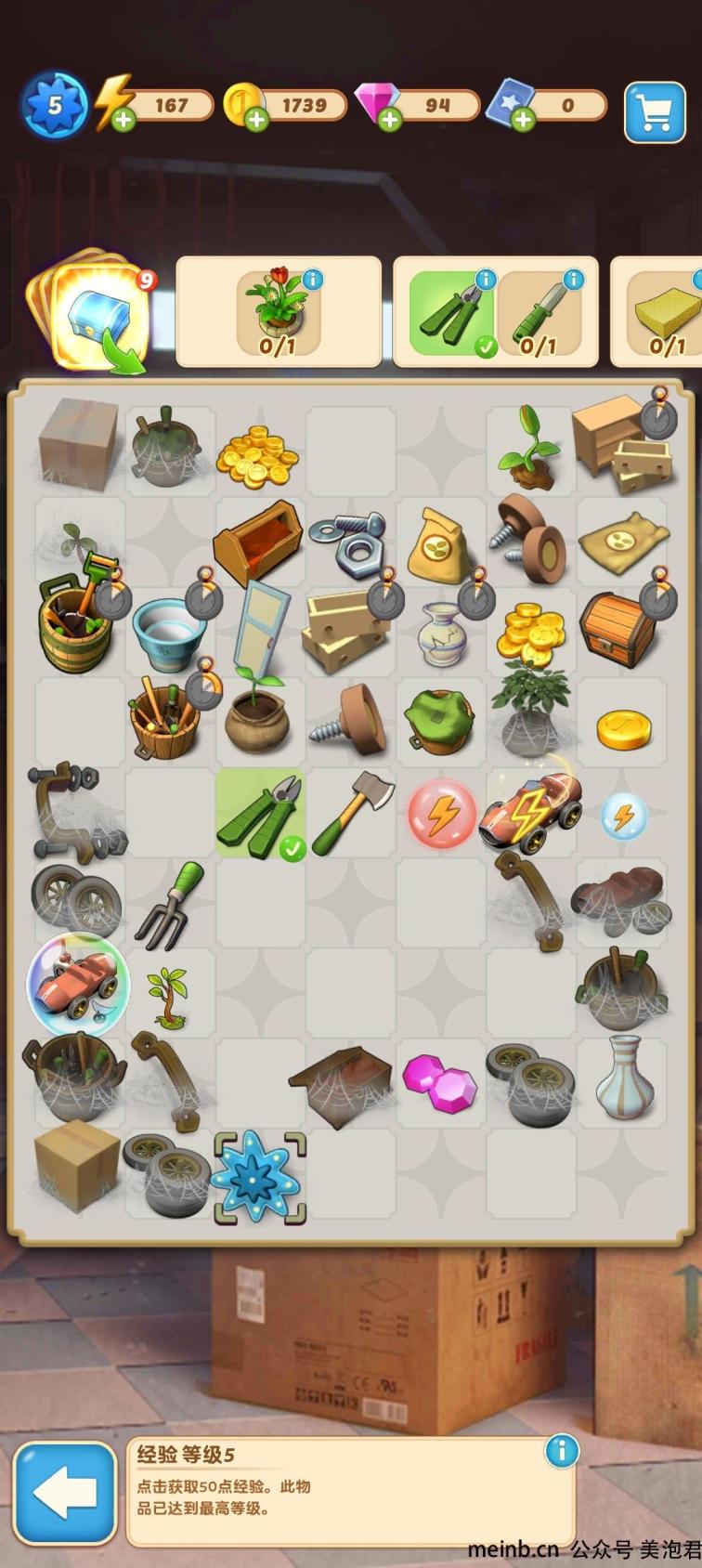This screenshot has height=1568, width=702.
Task: Open the shop cart button
Action: click(654, 112)
